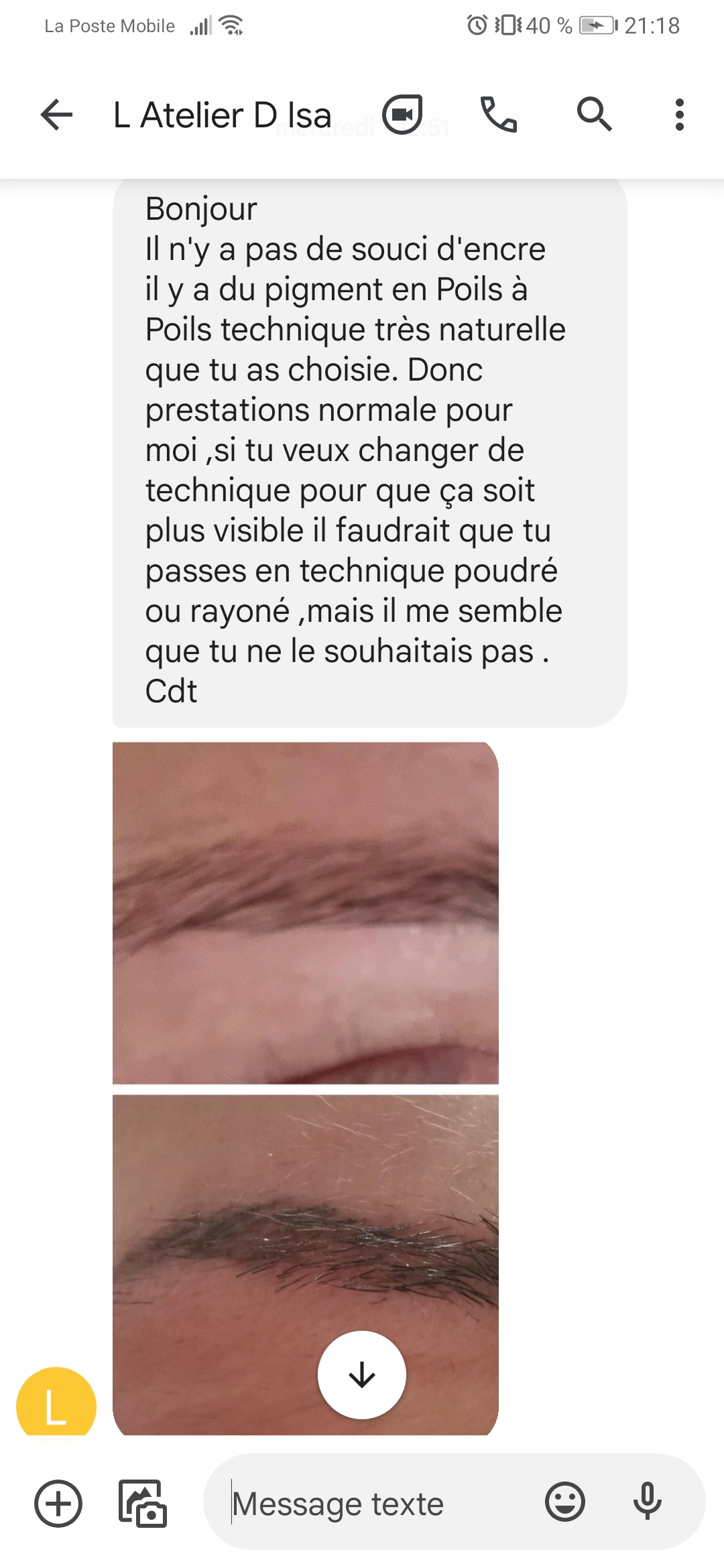Search within this conversation

pos(595,115)
